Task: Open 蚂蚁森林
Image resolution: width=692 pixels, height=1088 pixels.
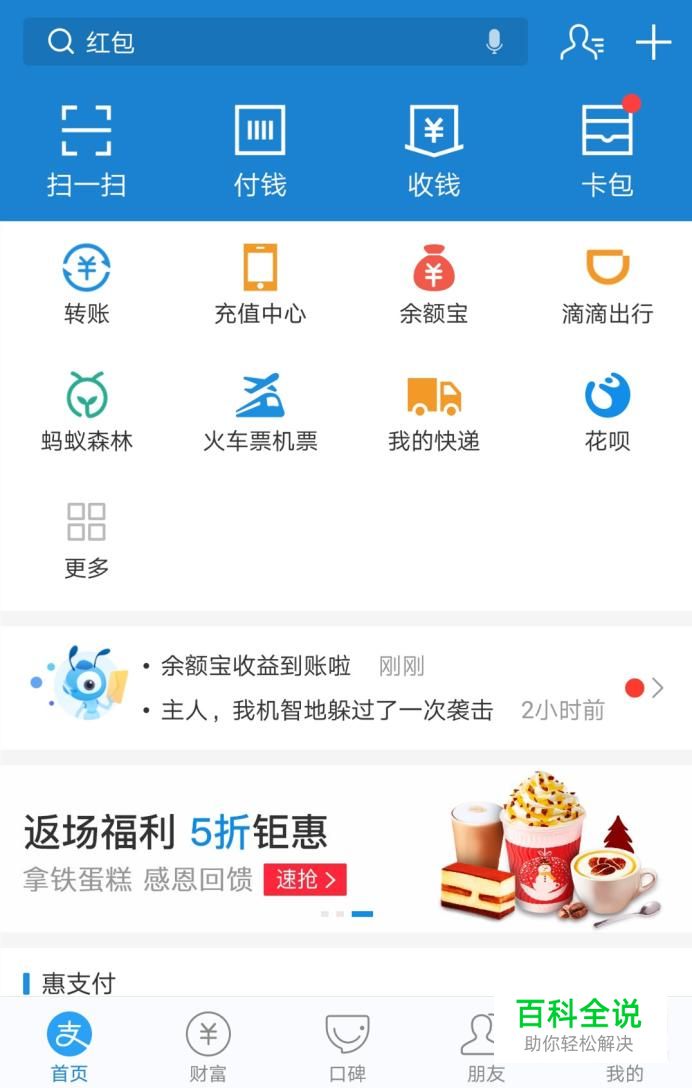Action: [86, 412]
